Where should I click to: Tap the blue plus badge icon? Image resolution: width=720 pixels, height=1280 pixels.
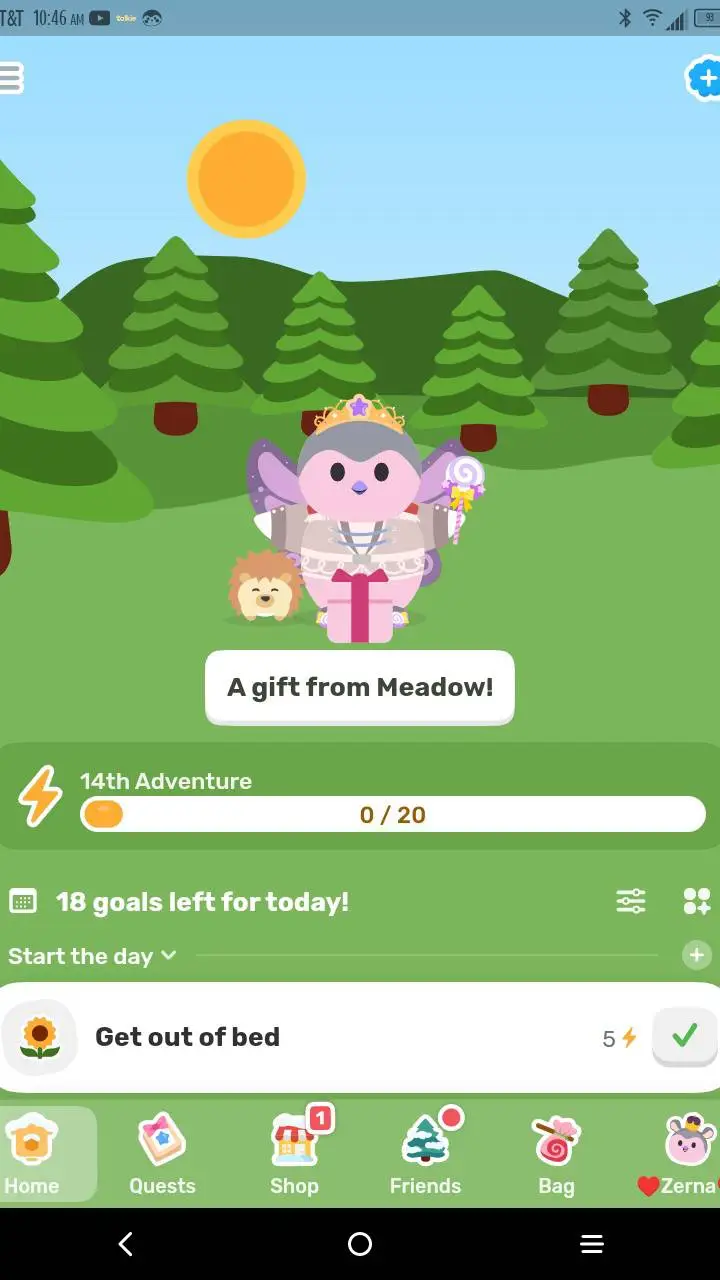point(703,78)
